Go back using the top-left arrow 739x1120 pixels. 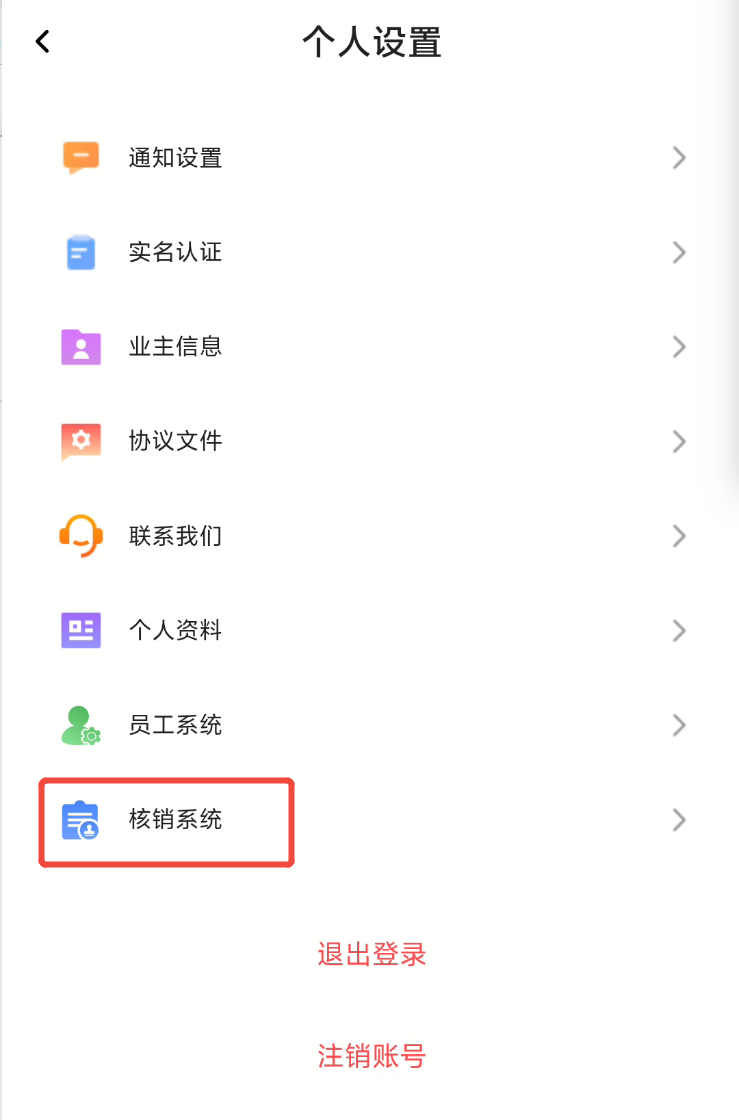point(42,42)
